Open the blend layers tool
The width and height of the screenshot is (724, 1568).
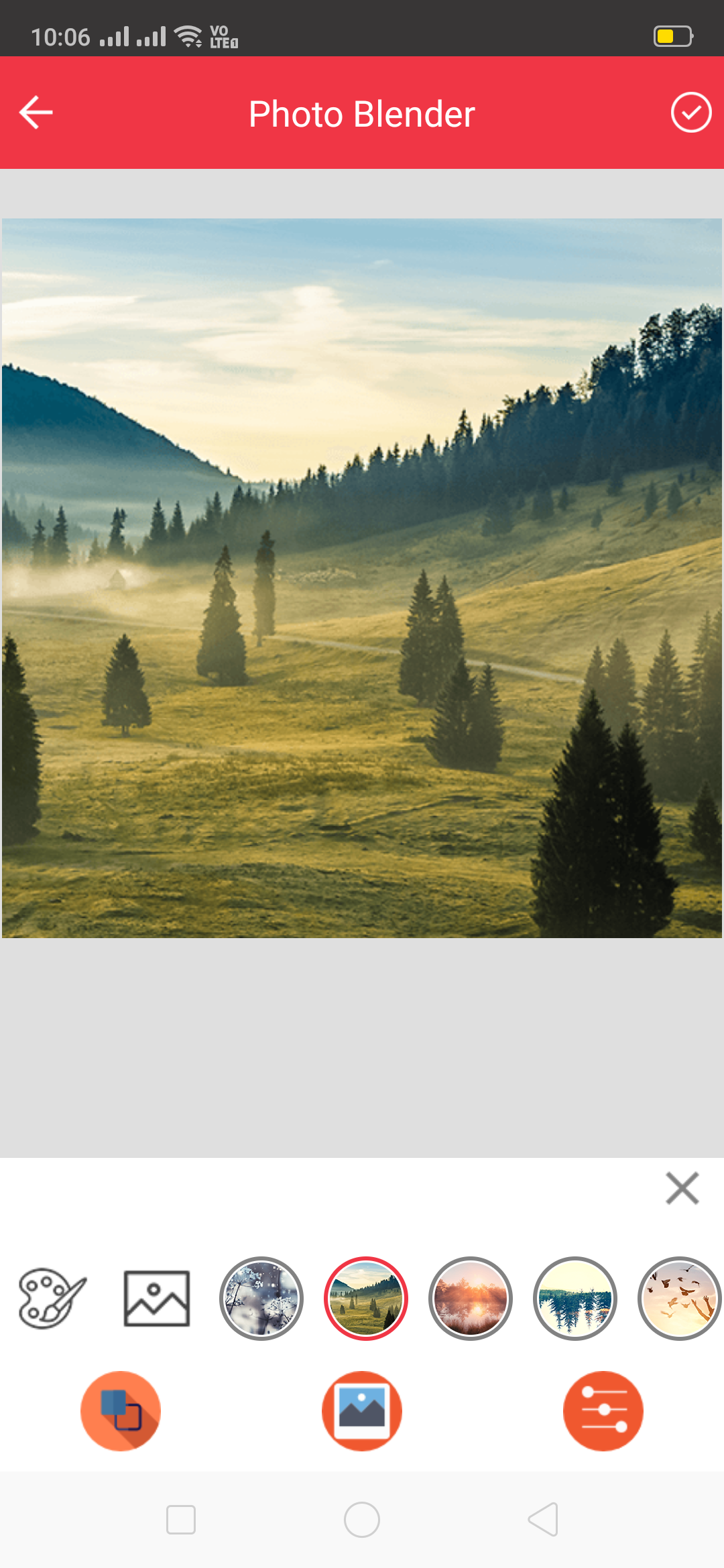click(121, 1411)
